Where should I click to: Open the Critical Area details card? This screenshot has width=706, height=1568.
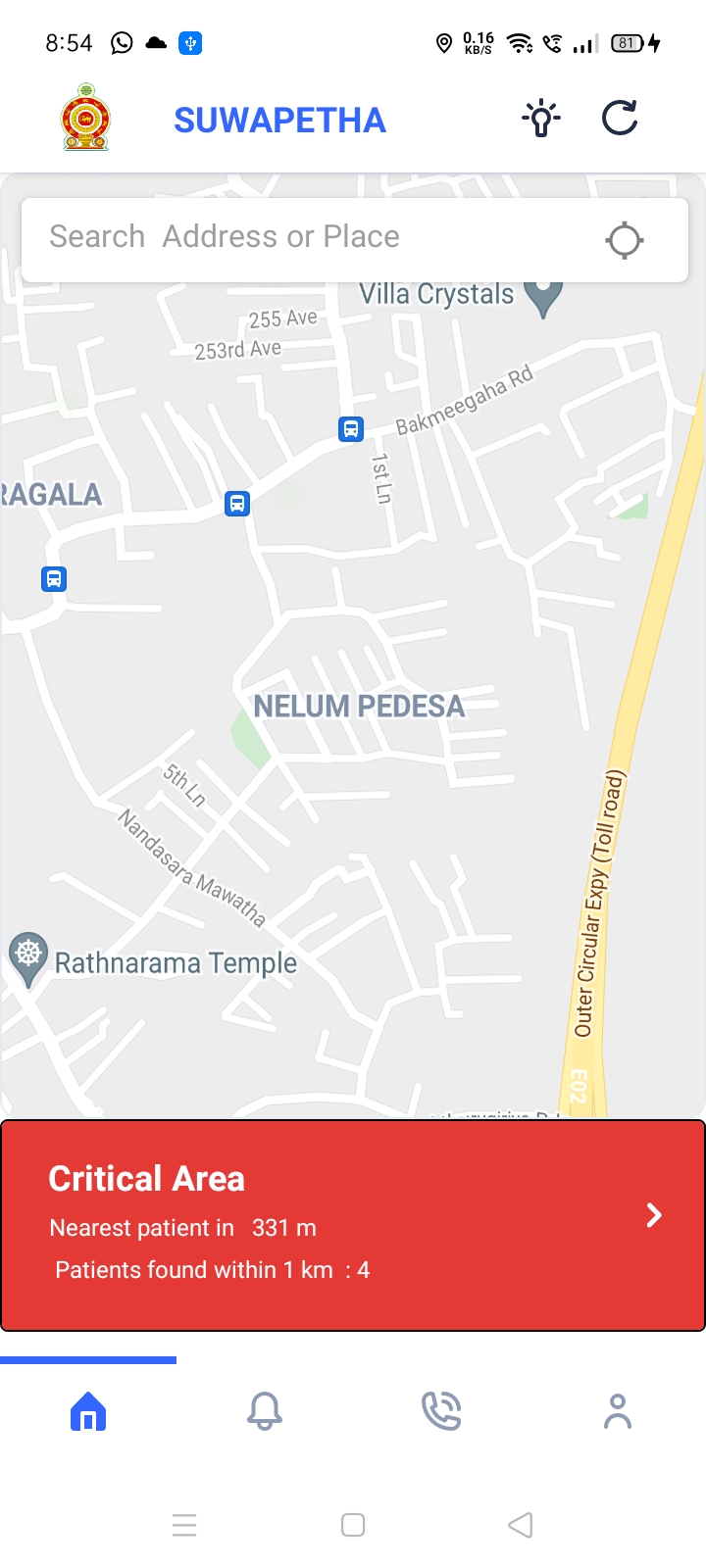(353, 1225)
